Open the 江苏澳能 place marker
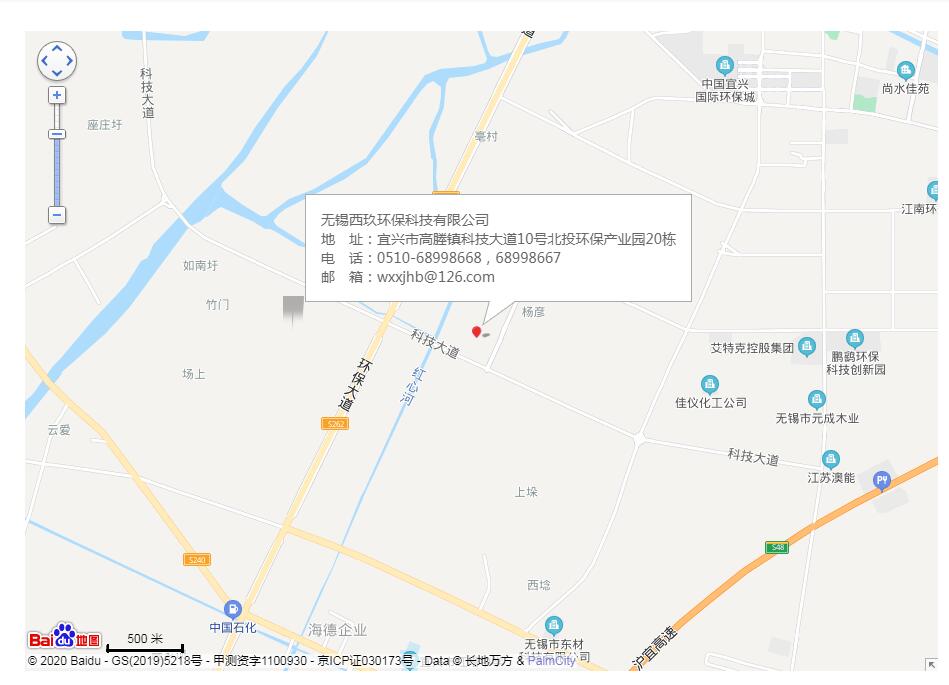 pyautogui.click(x=830, y=460)
